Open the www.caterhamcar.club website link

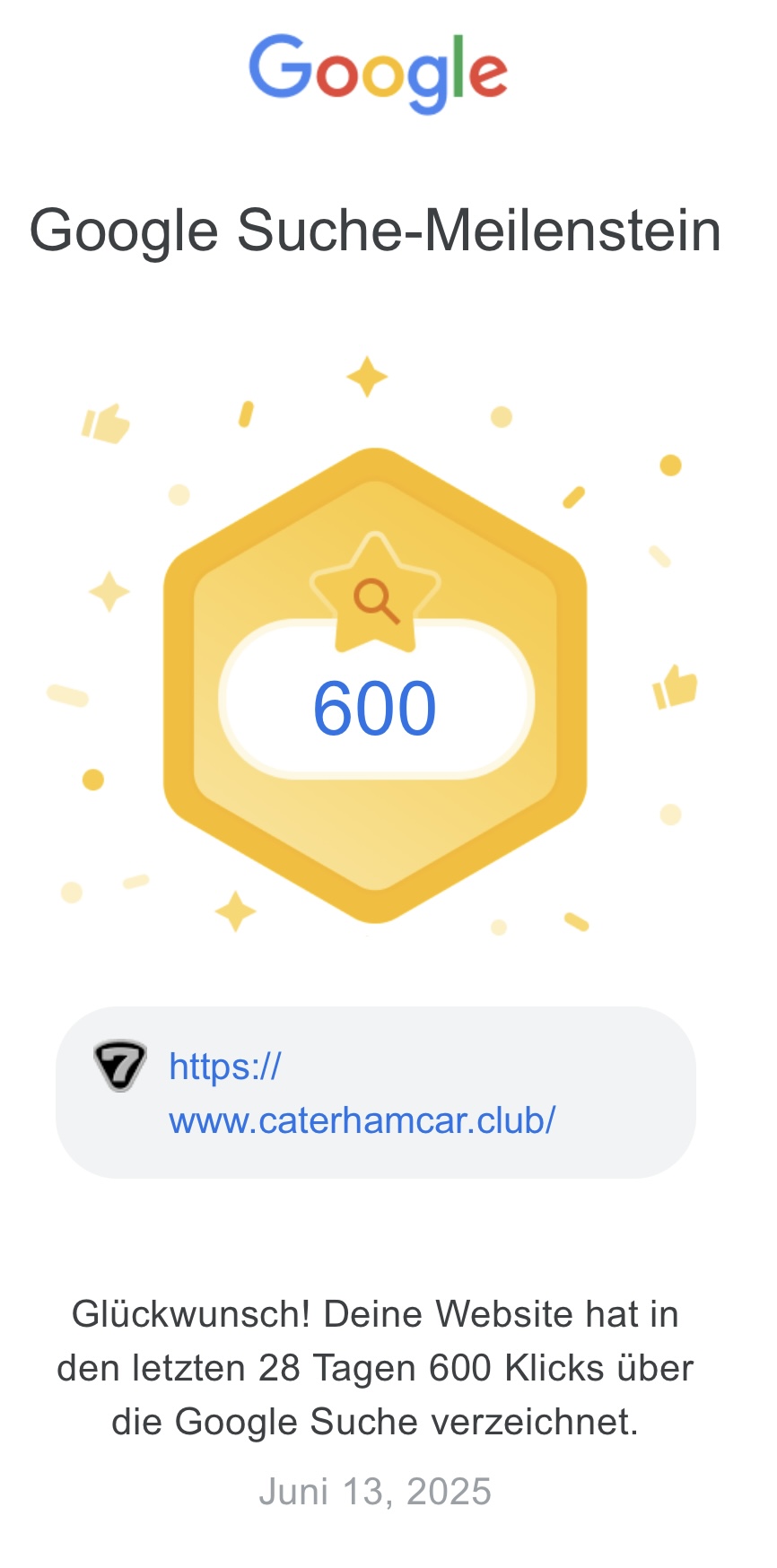point(362,1093)
